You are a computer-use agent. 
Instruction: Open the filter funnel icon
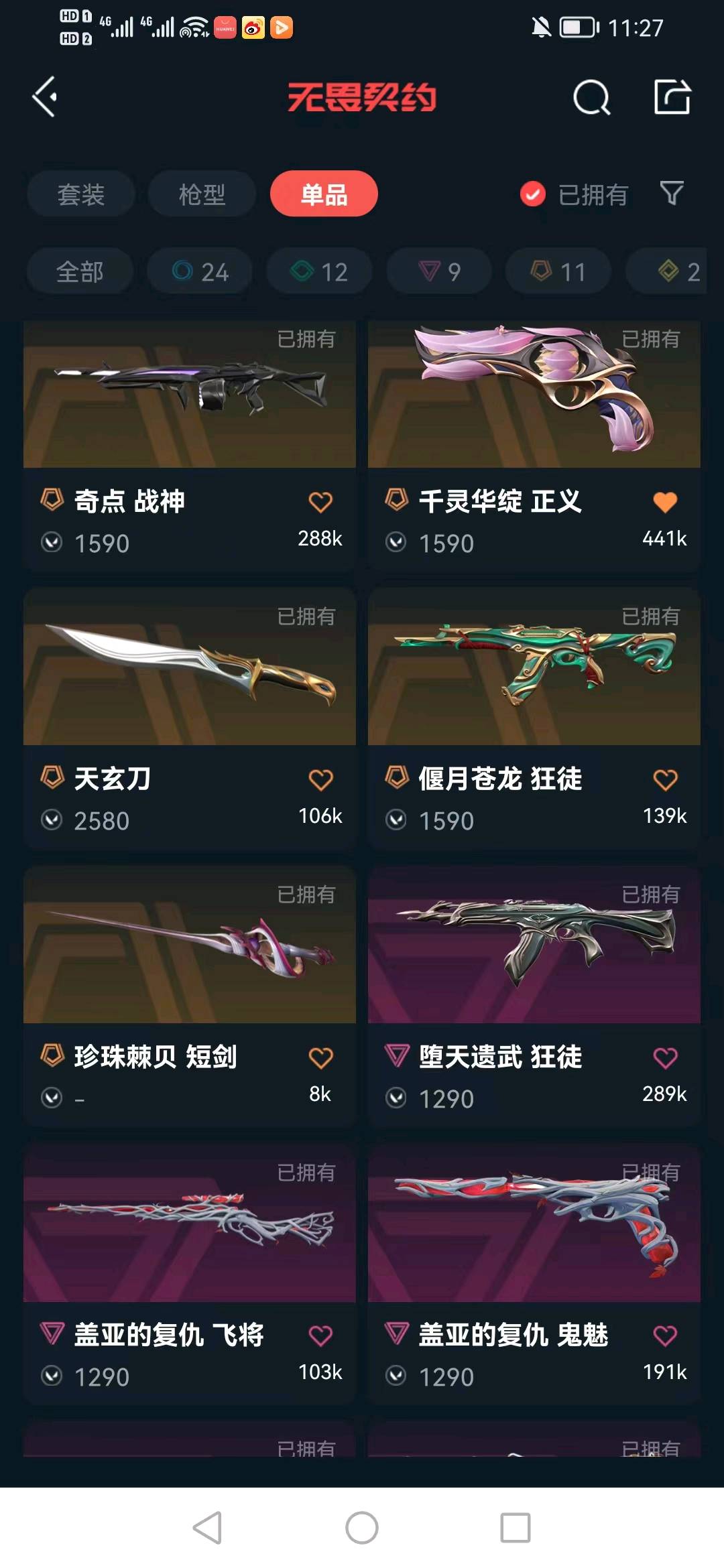[x=672, y=194]
